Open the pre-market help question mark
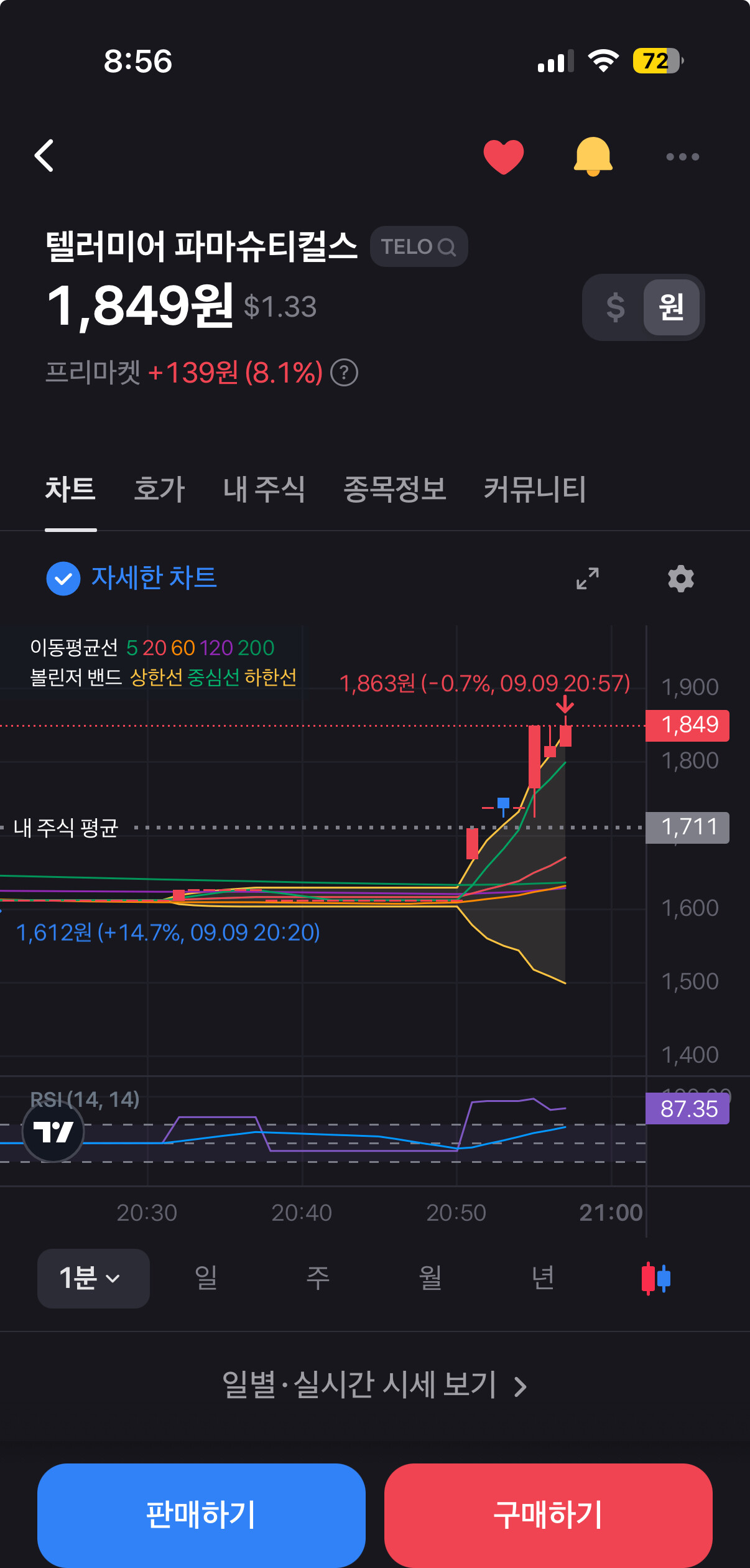This screenshot has width=750, height=1568. click(x=344, y=373)
